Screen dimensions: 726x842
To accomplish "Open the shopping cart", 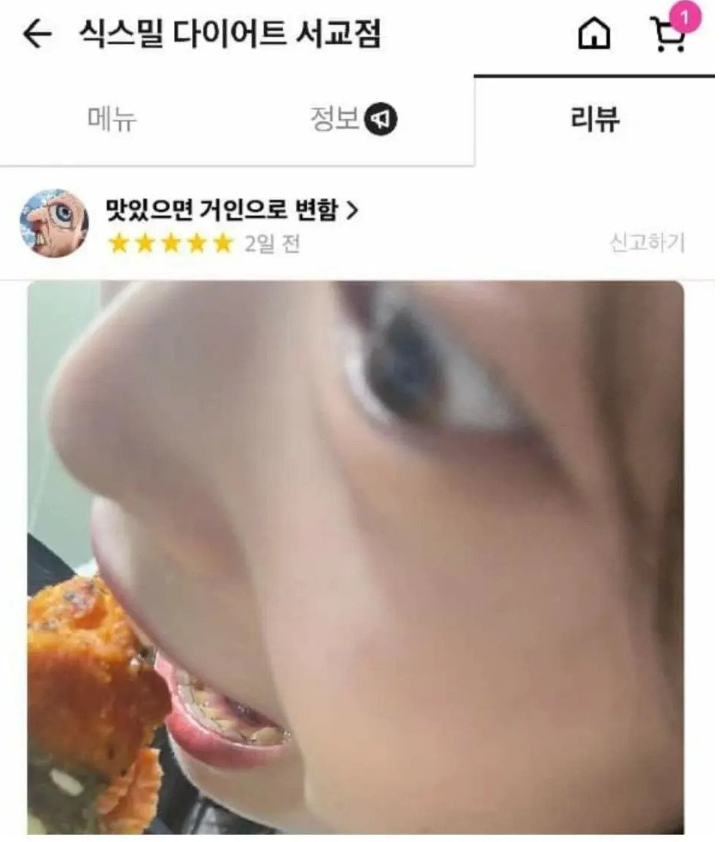I will [667, 36].
